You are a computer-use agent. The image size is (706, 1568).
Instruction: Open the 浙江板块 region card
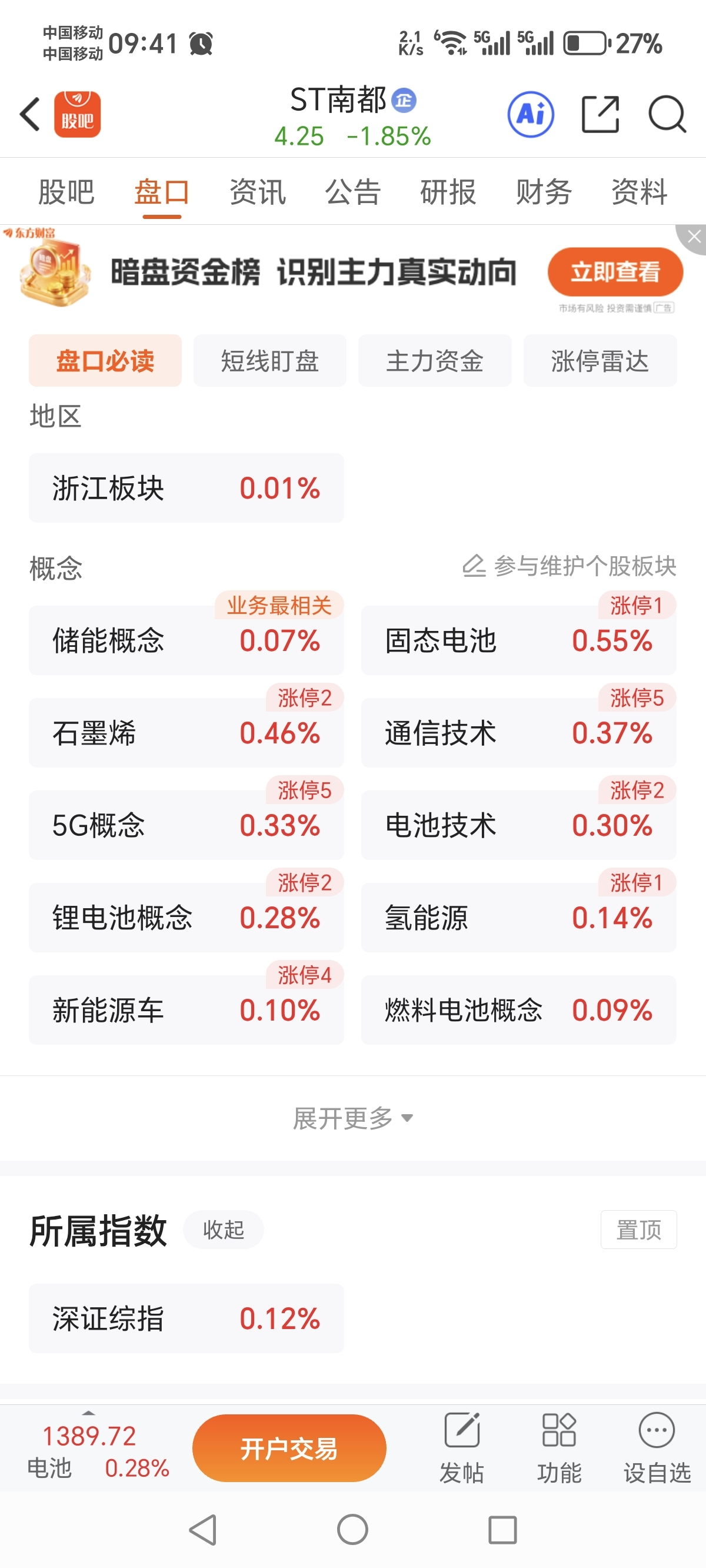click(187, 488)
